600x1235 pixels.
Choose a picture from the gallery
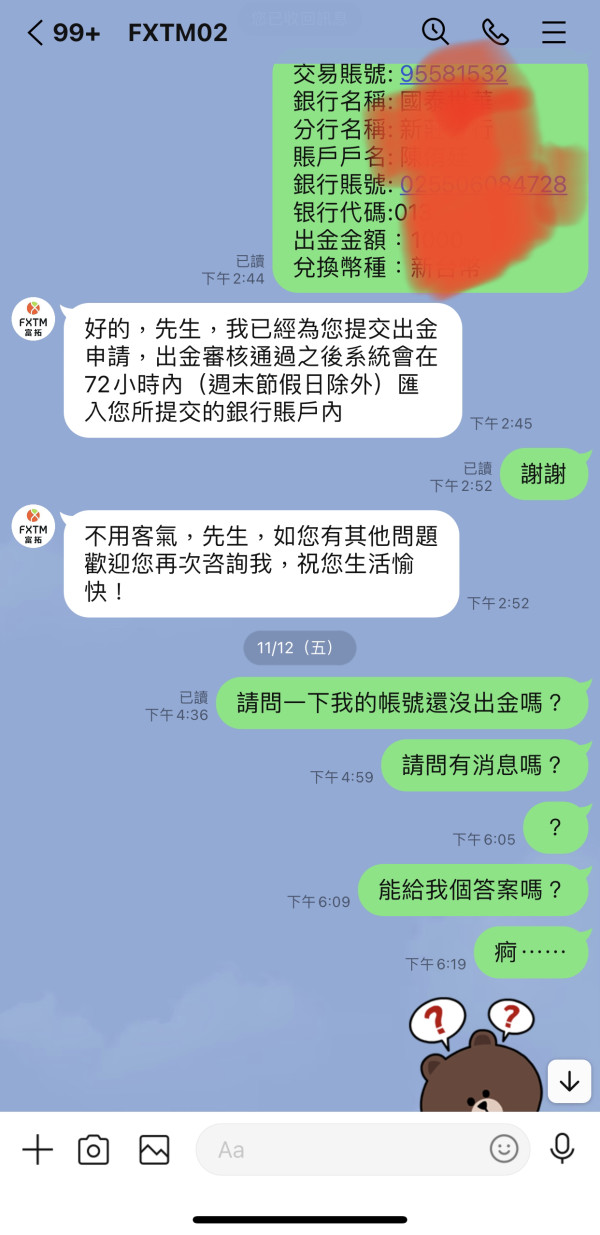(x=154, y=1149)
